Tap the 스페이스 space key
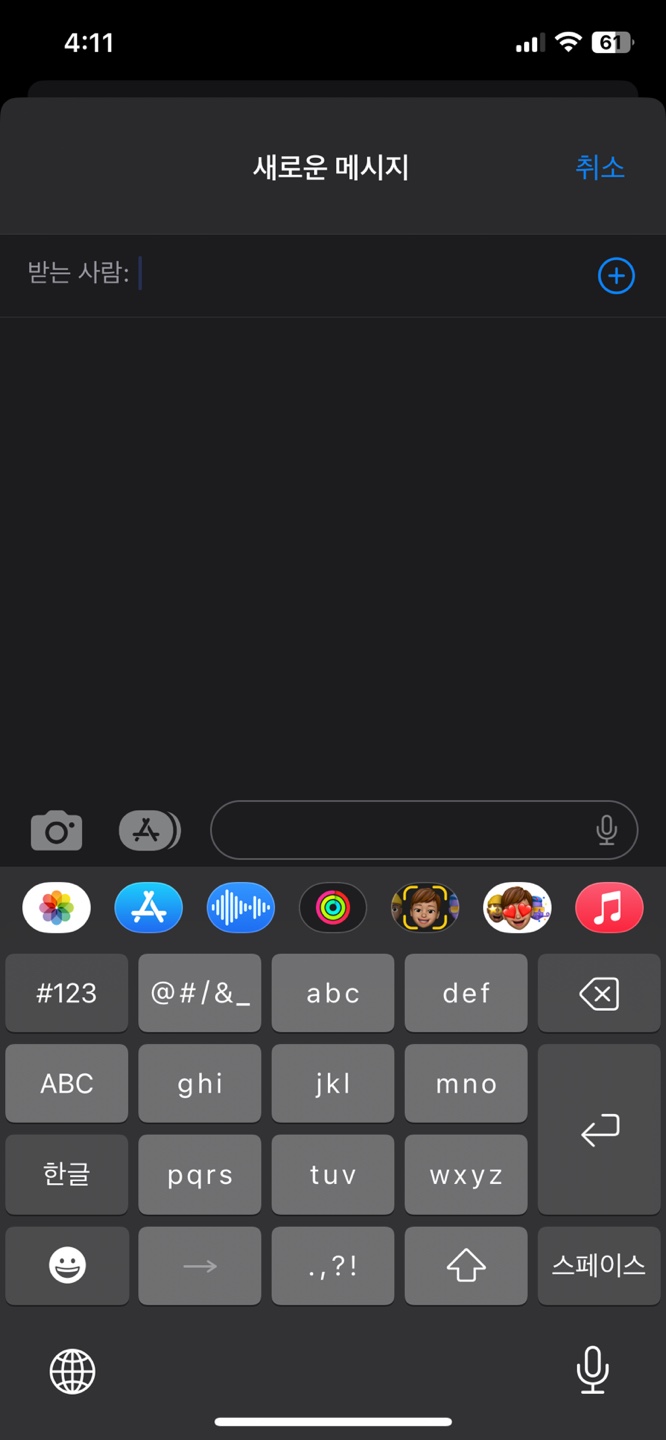The width and height of the screenshot is (666, 1440). click(x=599, y=1266)
